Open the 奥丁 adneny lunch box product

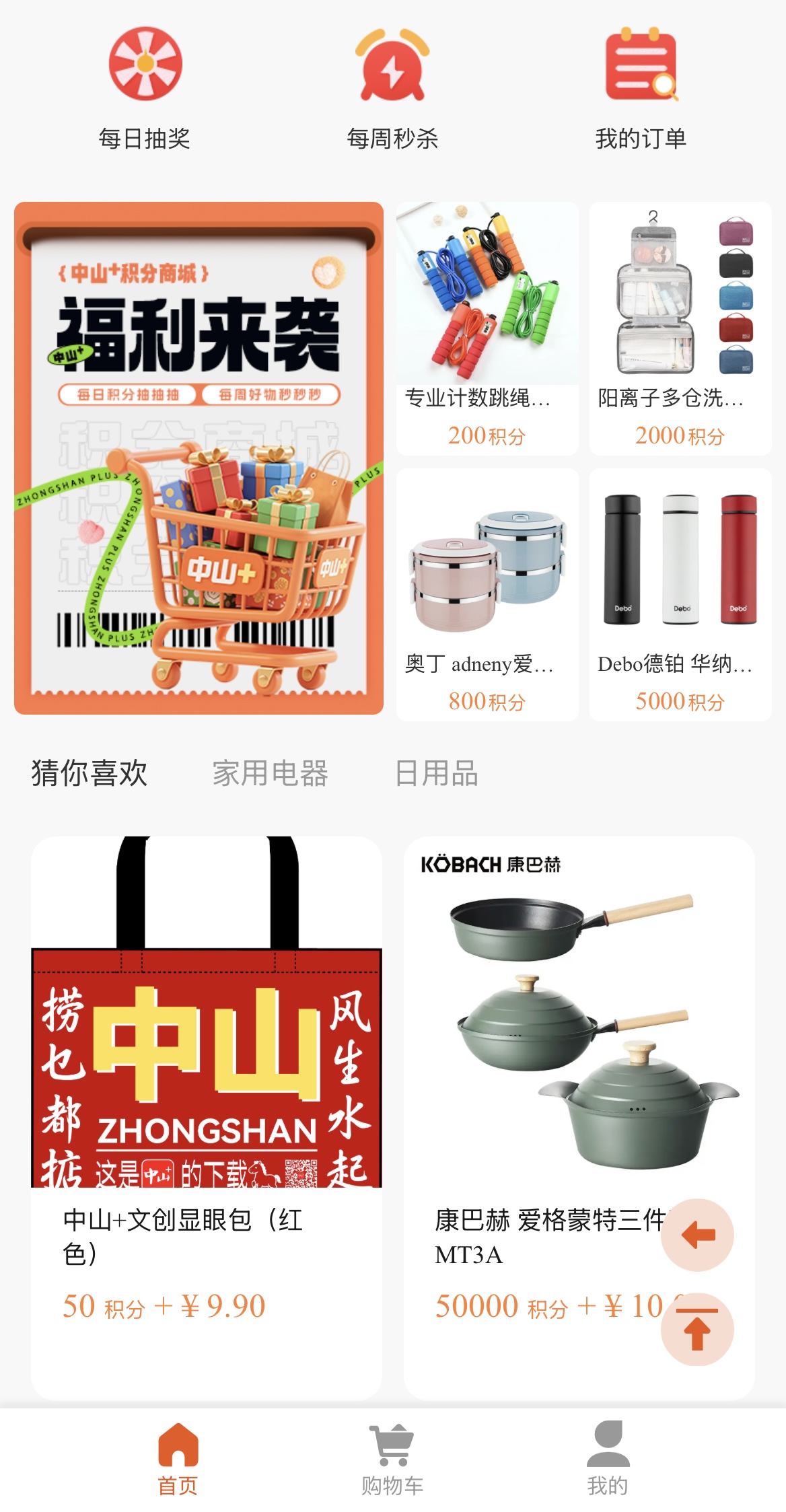(487, 594)
